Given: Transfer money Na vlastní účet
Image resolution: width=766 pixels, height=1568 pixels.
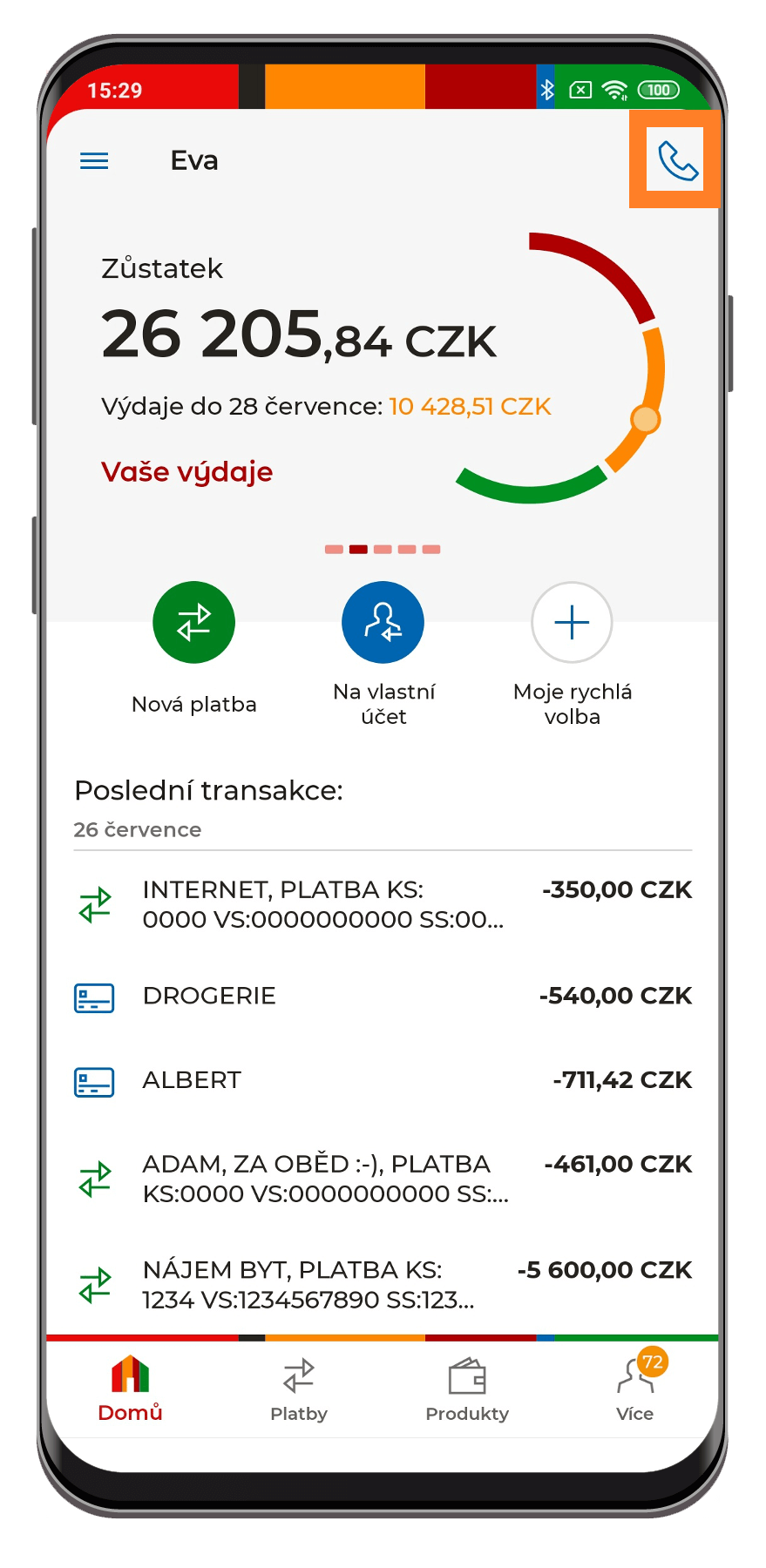Looking at the screenshot, I should 383,623.
